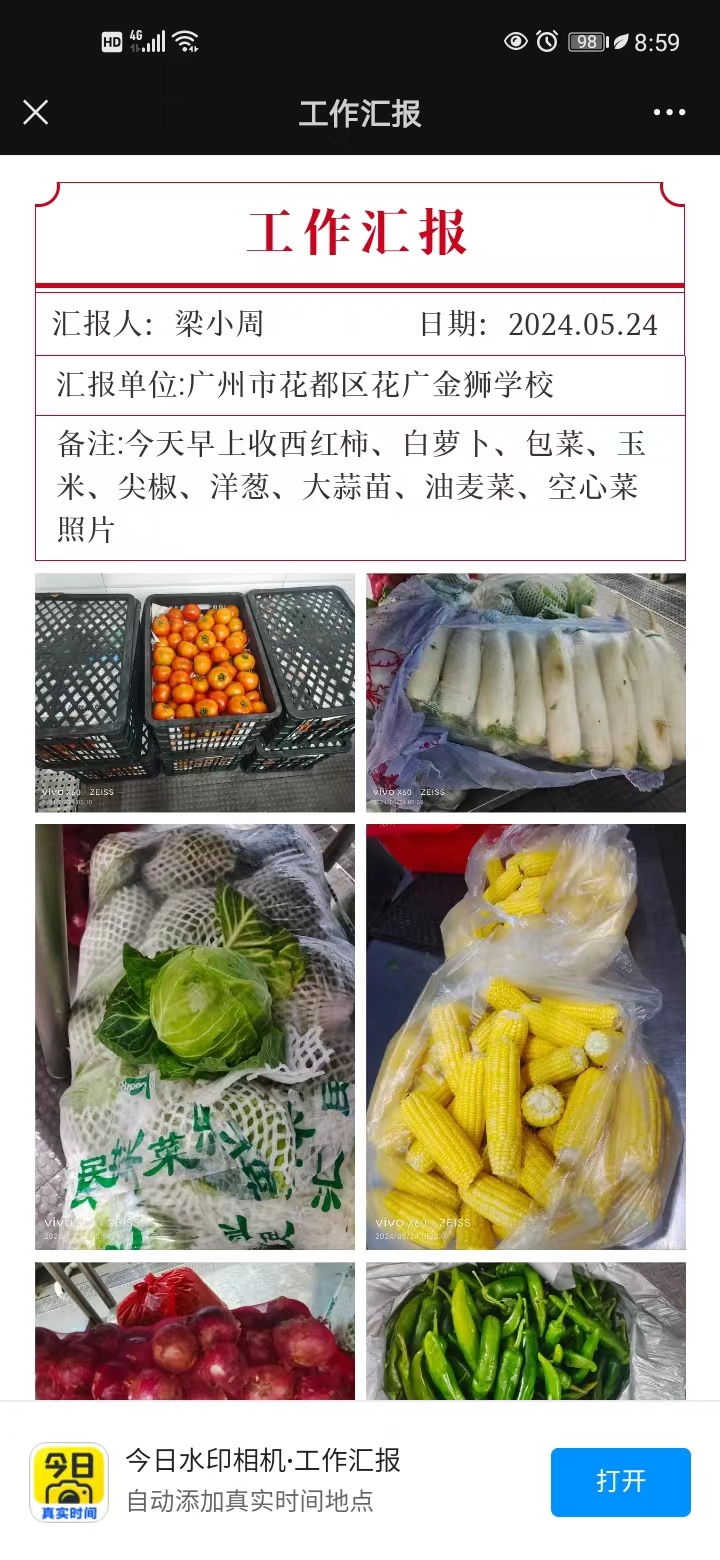View the tomato crate photo
Screen dimensions: 720x1560
point(195,693)
